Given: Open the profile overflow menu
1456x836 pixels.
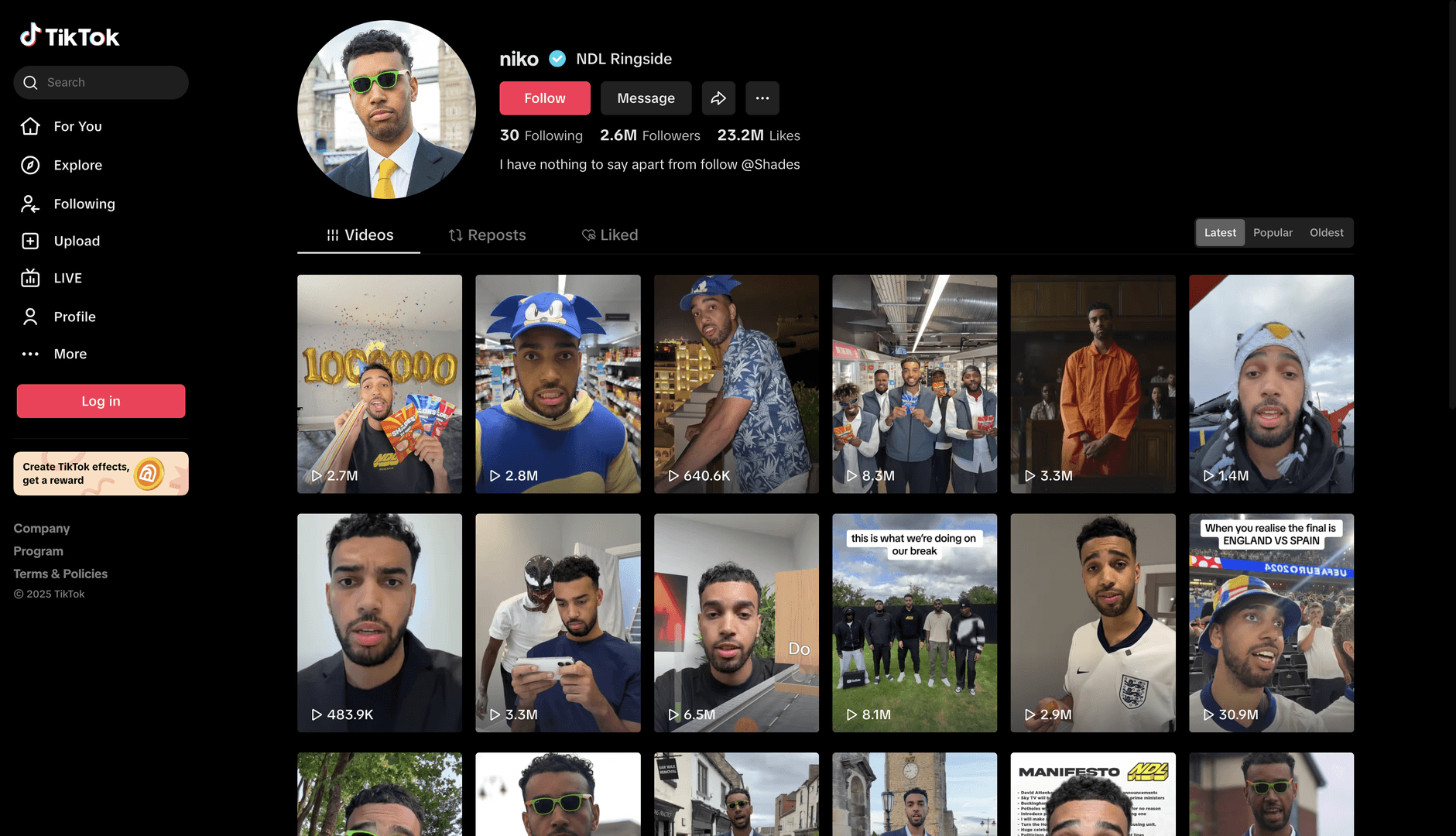Looking at the screenshot, I should tap(762, 98).
